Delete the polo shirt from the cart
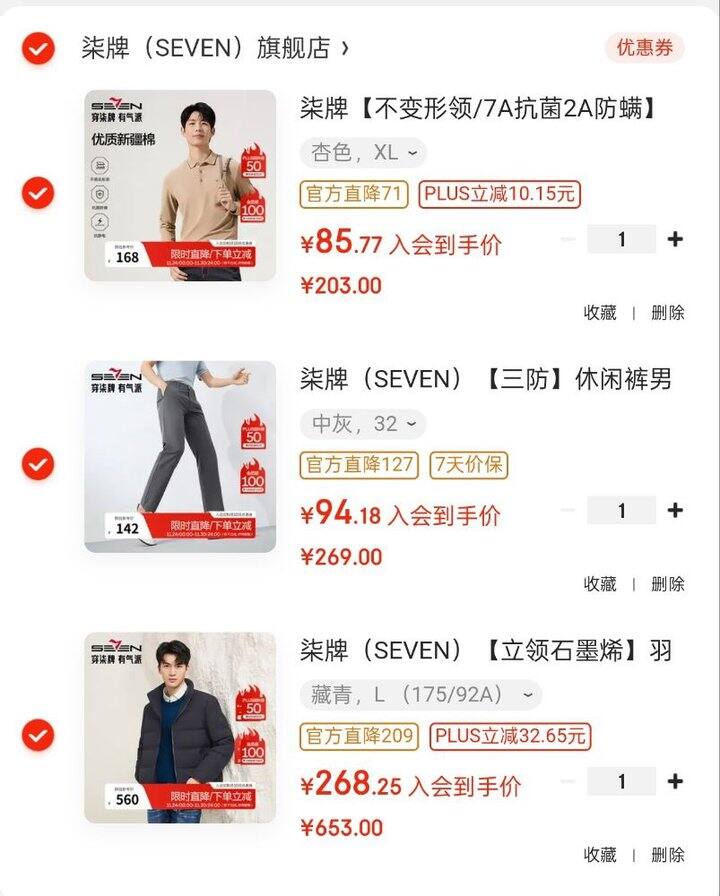The width and height of the screenshot is (720, 896). tap(667, 313)
